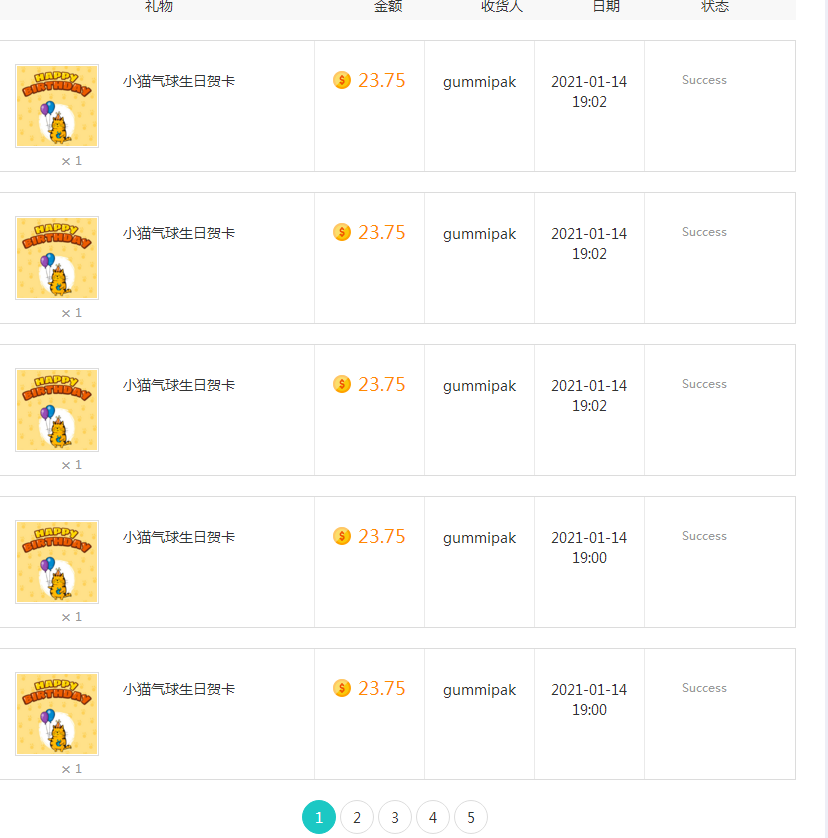Image resolution: width=828 pixels, height=838 pixels.
Task: Open page 3 in the pagination
Action: (x=395, y=818)
